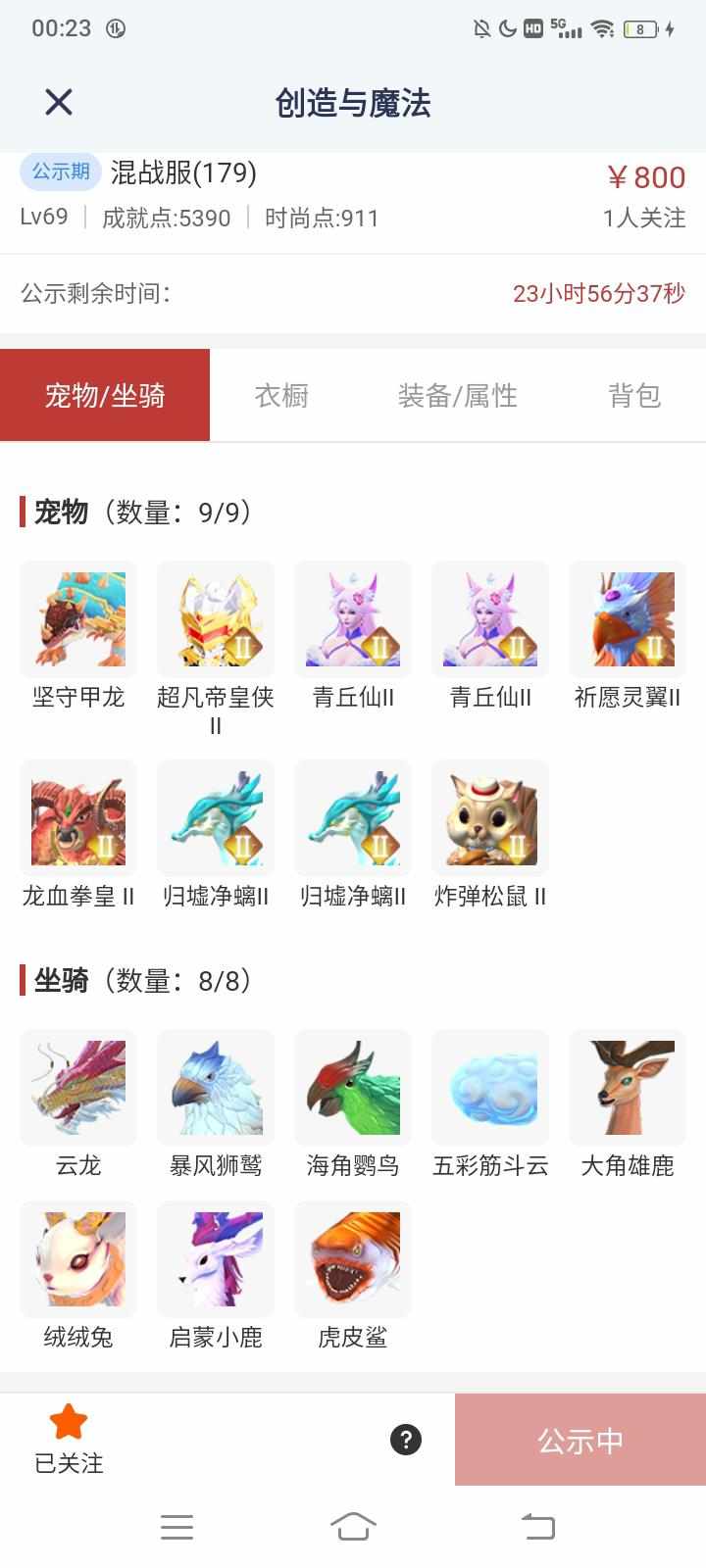Go back with the system back button
The height and width of the screenshot is (1568, 706).
click(537, 1526)
